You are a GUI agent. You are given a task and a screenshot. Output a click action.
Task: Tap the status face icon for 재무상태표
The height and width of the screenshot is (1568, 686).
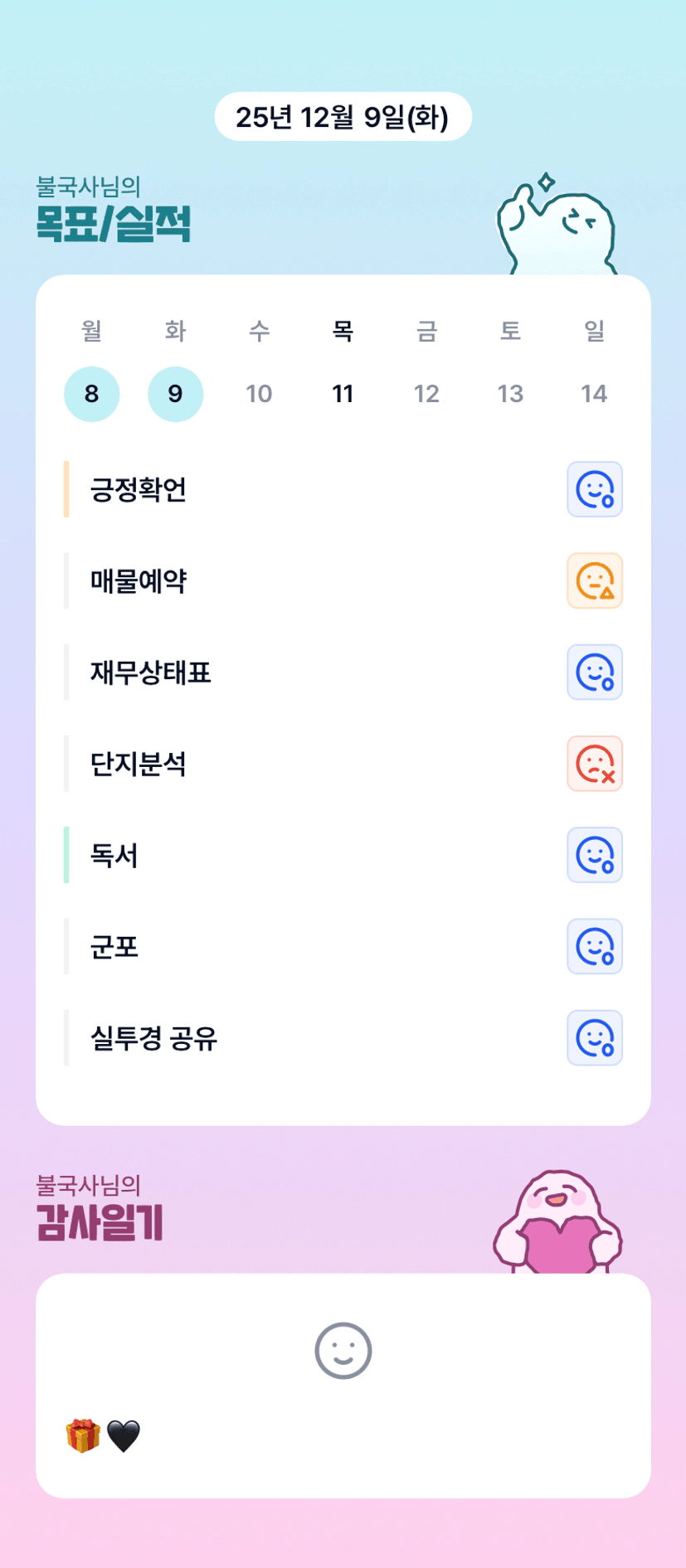(595, 672)
